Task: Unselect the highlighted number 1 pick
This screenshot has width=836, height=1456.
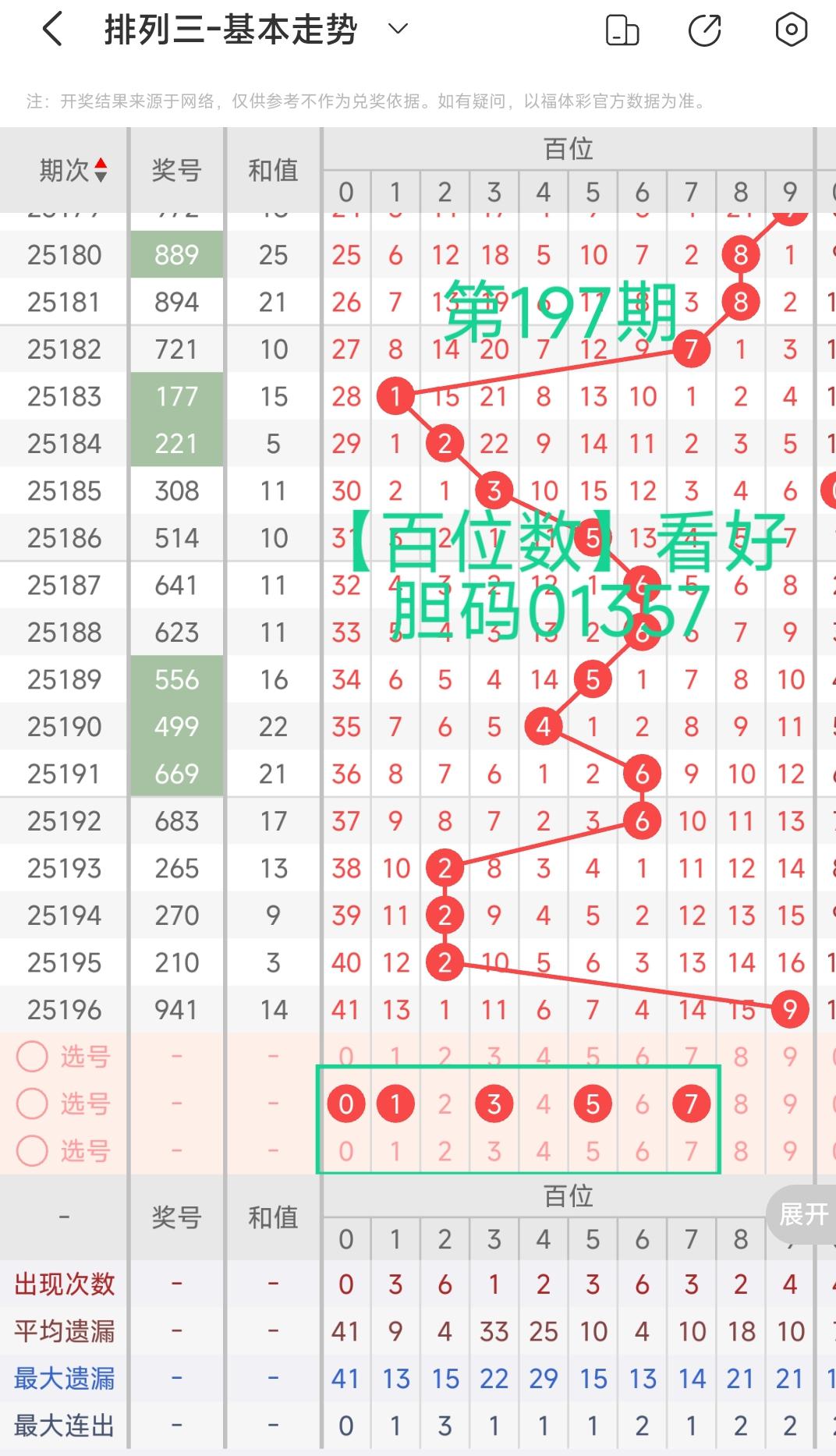Action: click(x=395, y=1104)
